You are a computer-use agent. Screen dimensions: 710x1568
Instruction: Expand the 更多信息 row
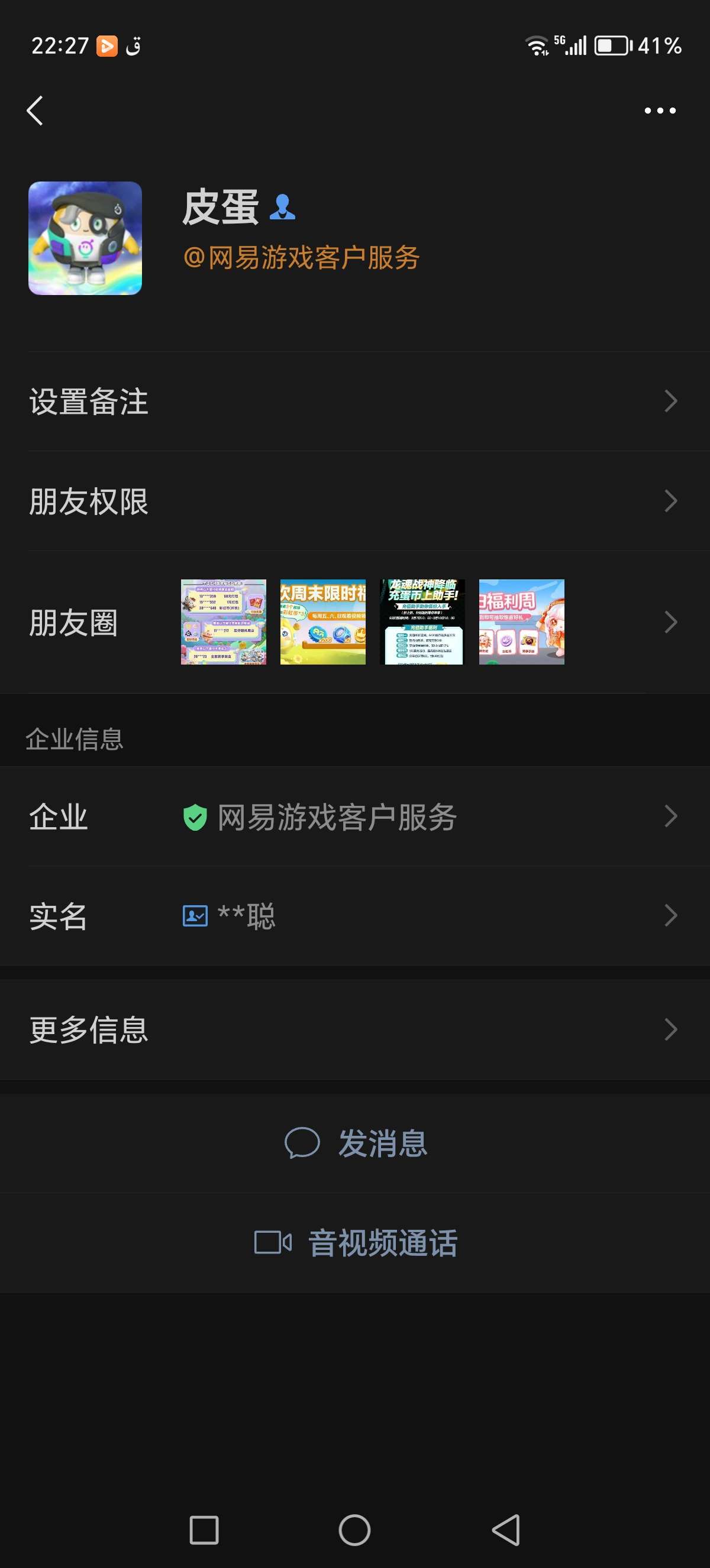point(355,1030)
